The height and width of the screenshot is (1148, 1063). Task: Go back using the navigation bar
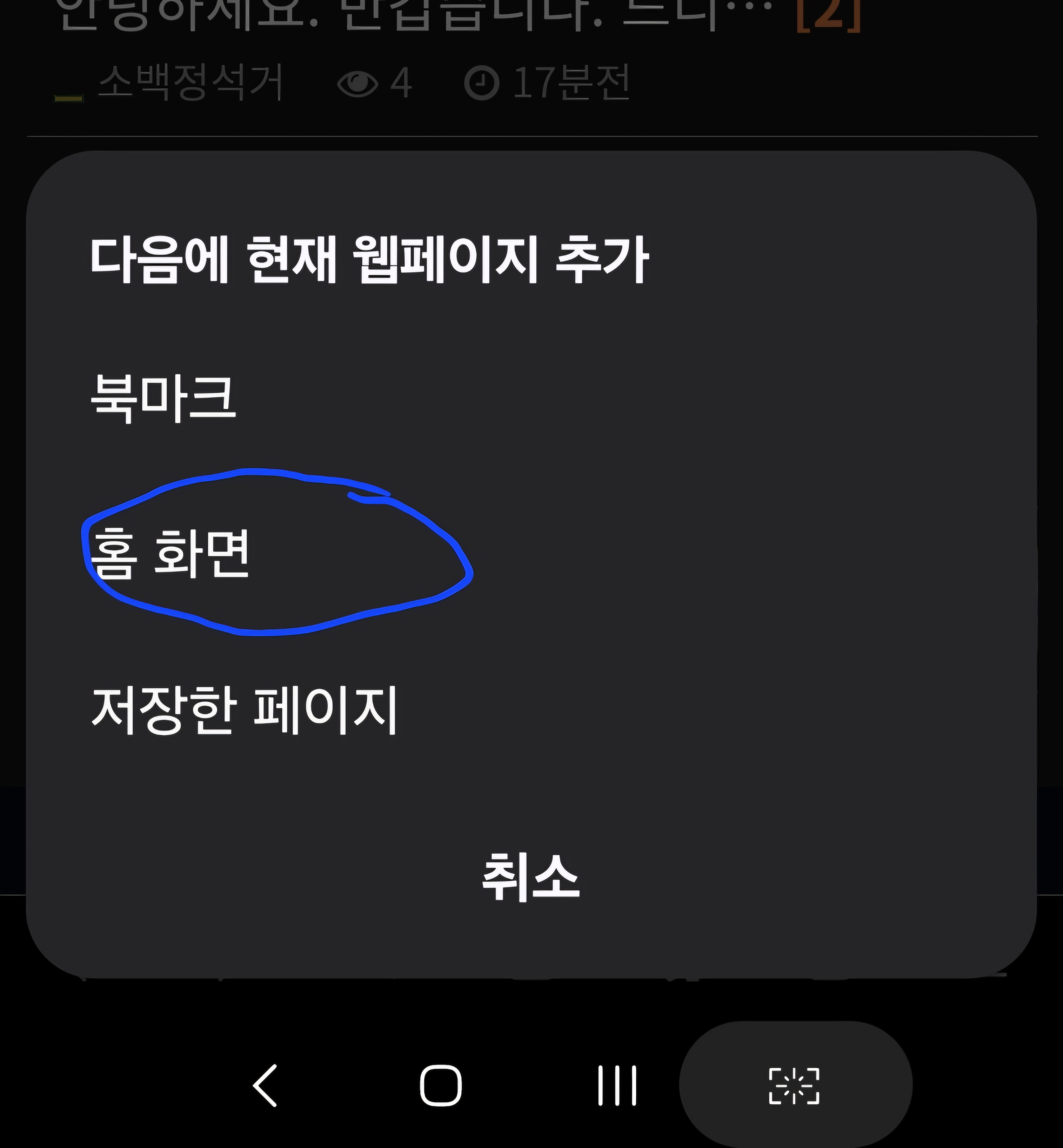click(x=266, y=1085)
